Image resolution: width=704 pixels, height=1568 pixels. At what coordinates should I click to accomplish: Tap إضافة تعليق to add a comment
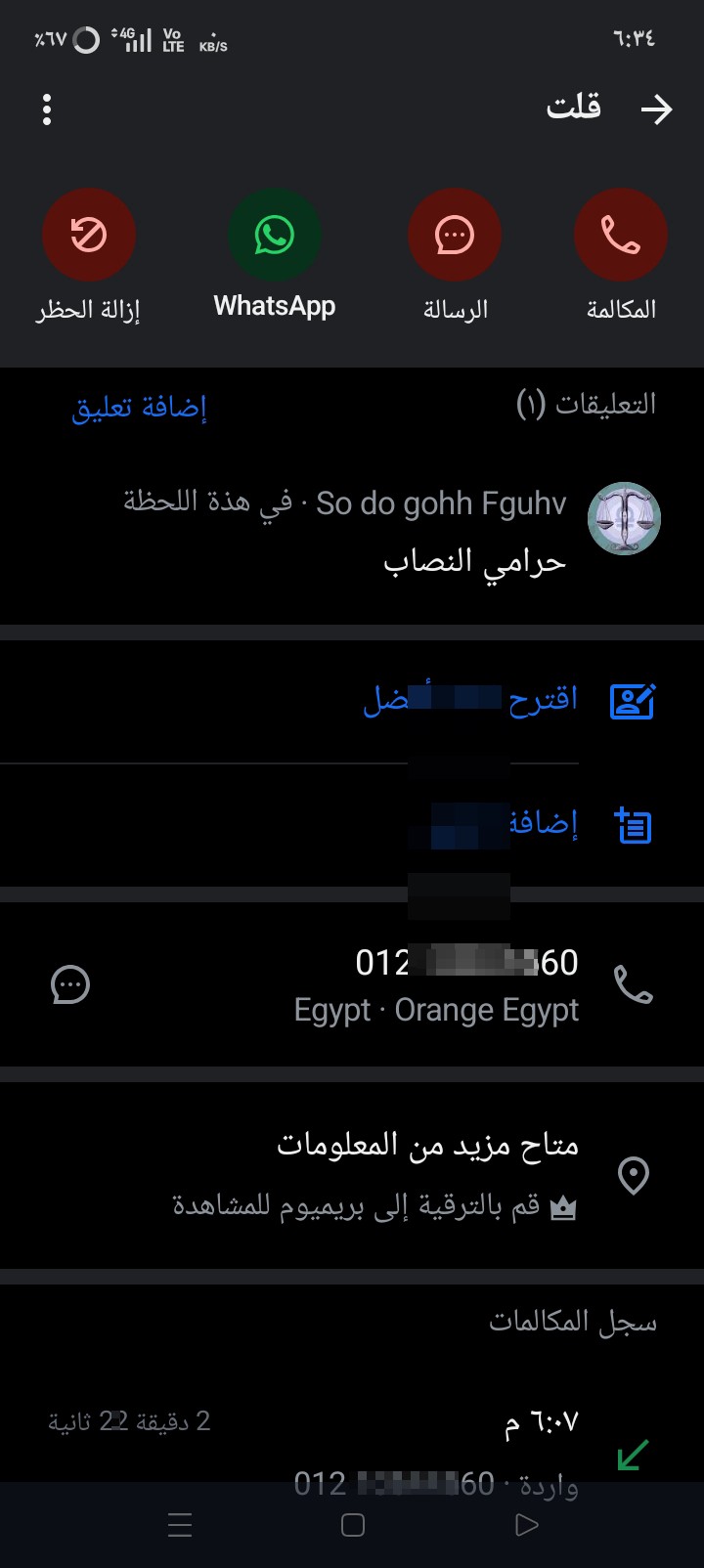tap(139, 407)
